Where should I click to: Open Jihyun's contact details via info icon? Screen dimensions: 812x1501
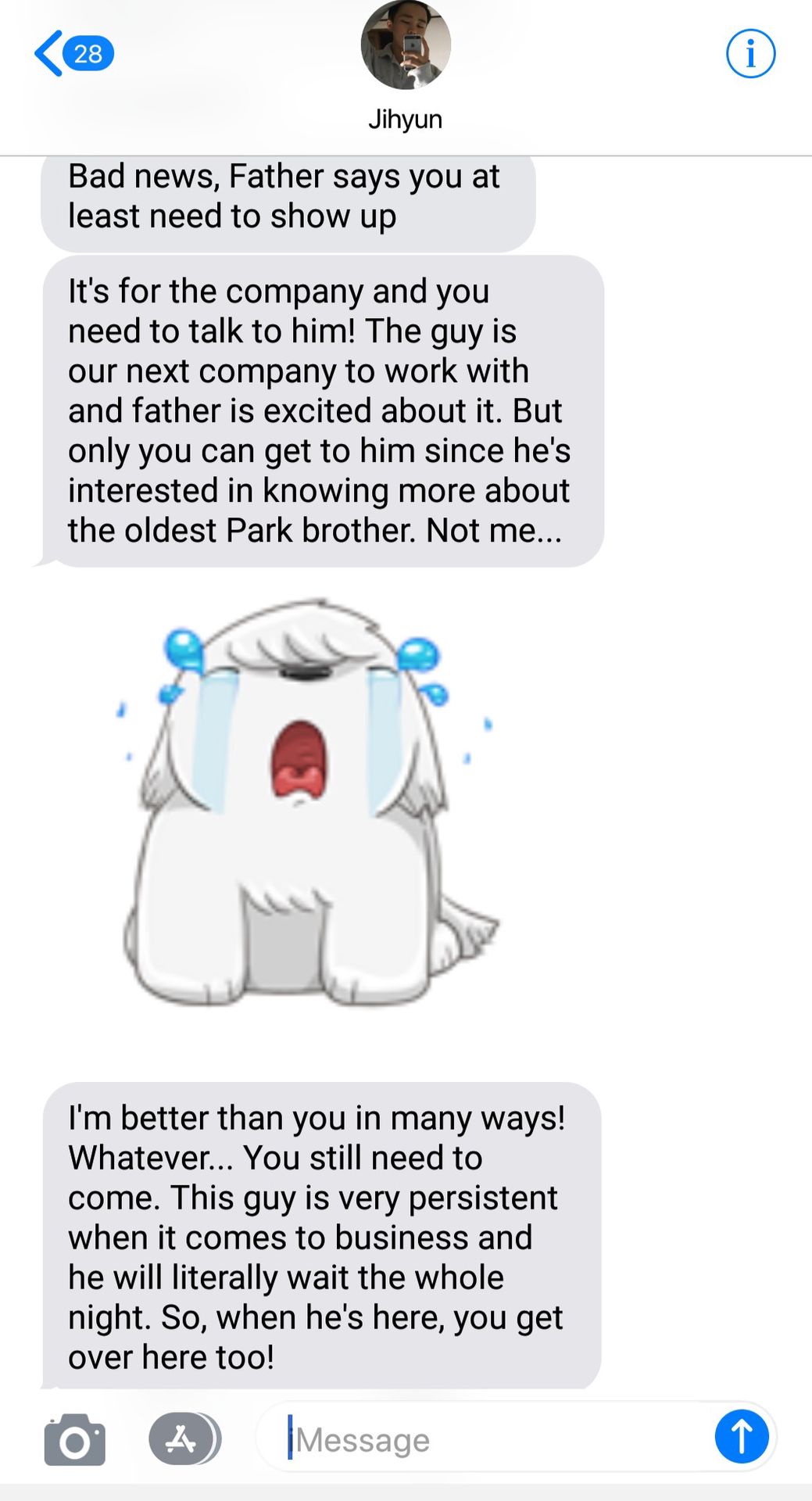click(750, 53)
